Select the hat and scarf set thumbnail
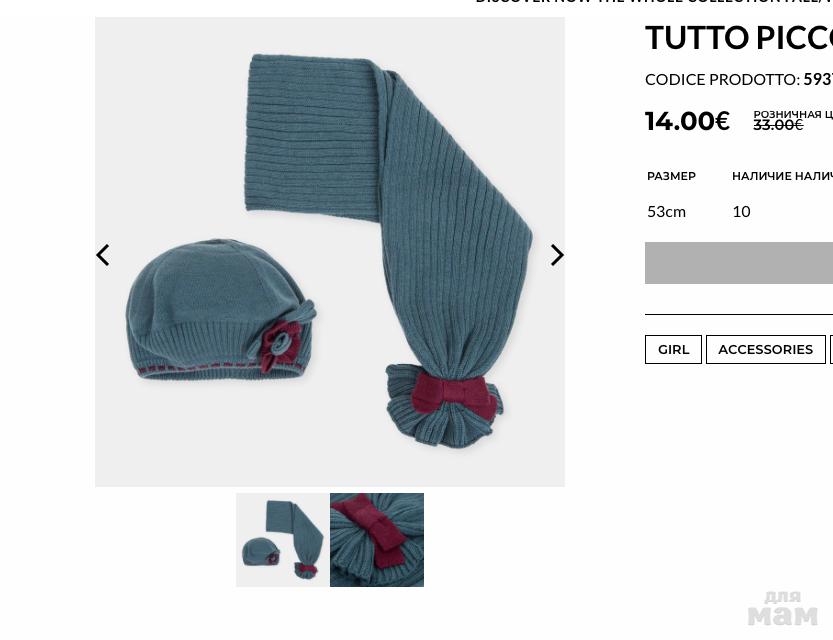This screenshot has width=833, height=640. (282, 540)
